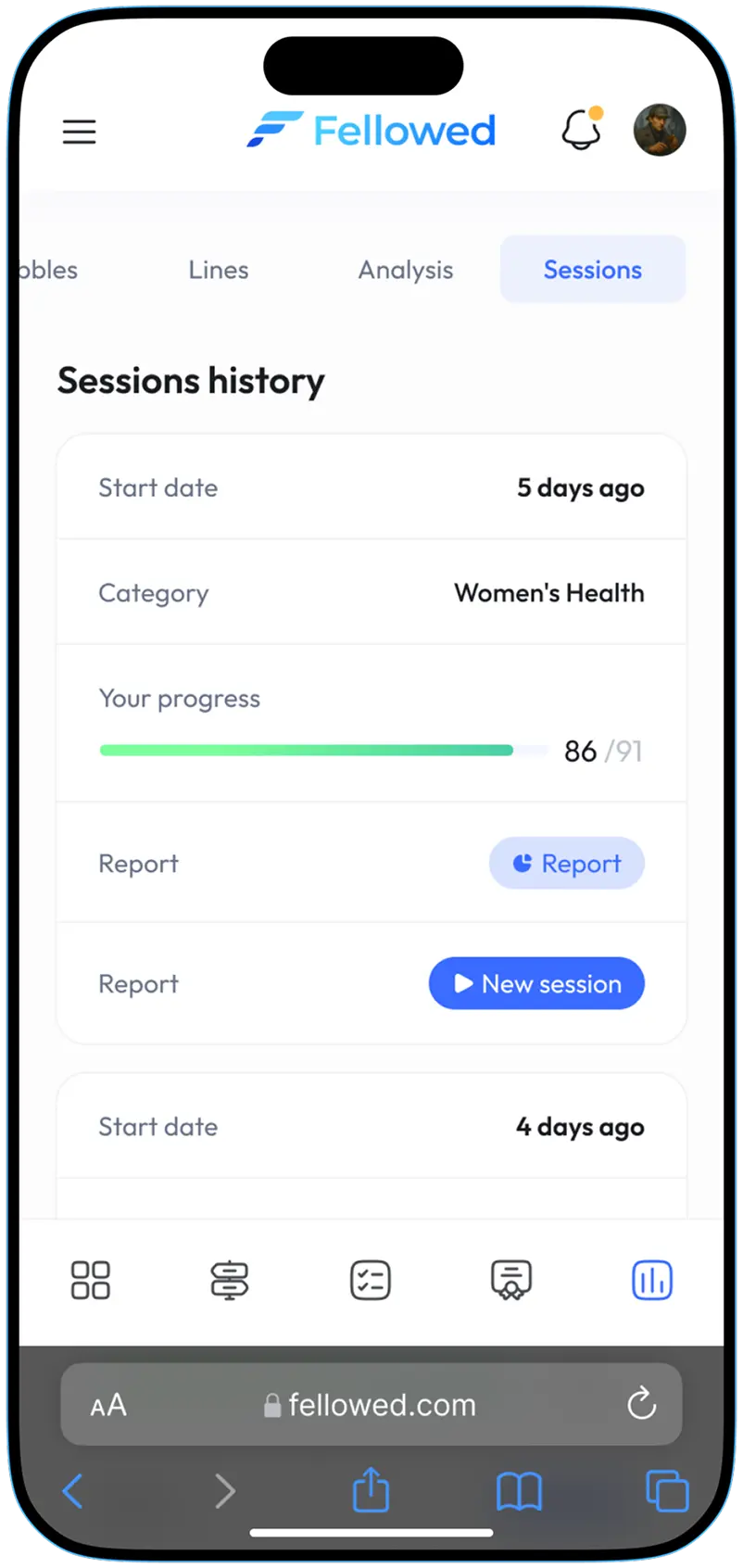Open the signpost tab in bottom navigation
743x1568 pixels.
(229, 1280)
